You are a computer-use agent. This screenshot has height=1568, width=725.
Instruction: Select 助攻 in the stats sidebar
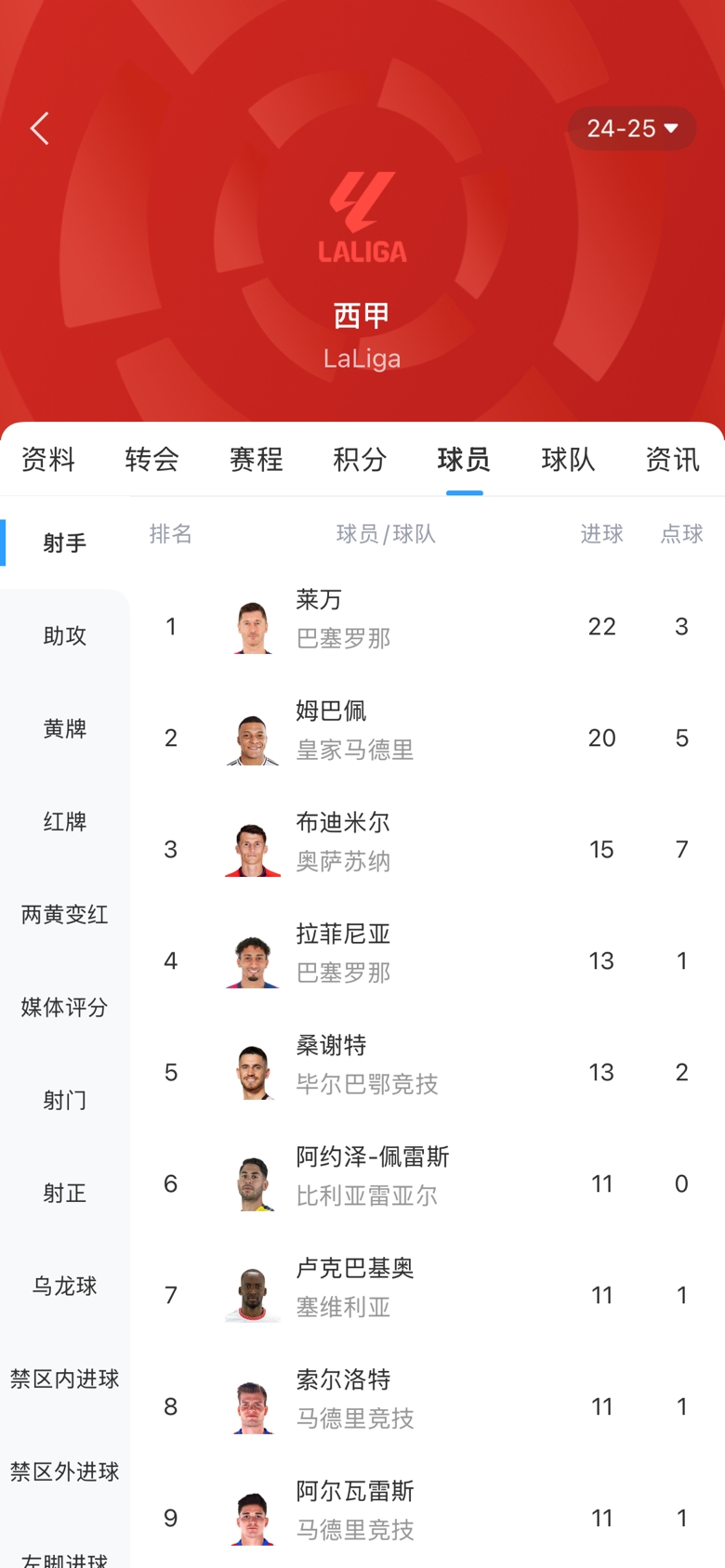click(x=63, y=635)
